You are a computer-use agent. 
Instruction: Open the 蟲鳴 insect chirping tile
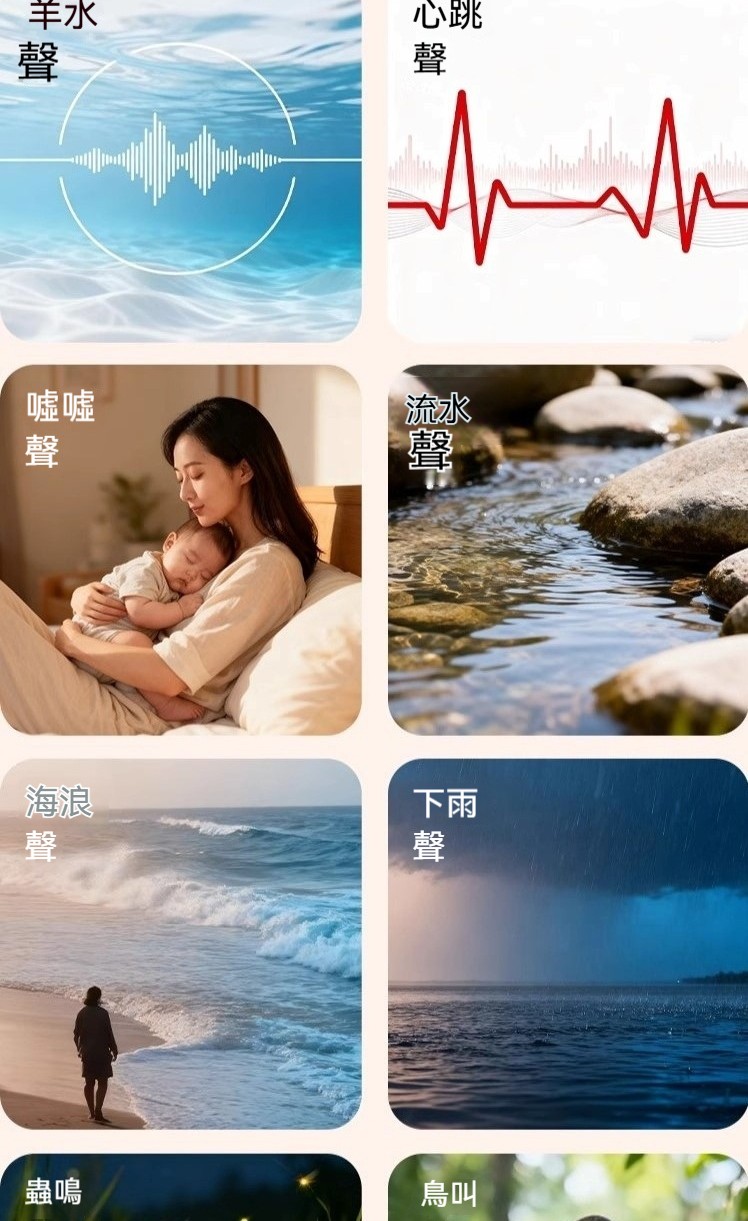180,1190
